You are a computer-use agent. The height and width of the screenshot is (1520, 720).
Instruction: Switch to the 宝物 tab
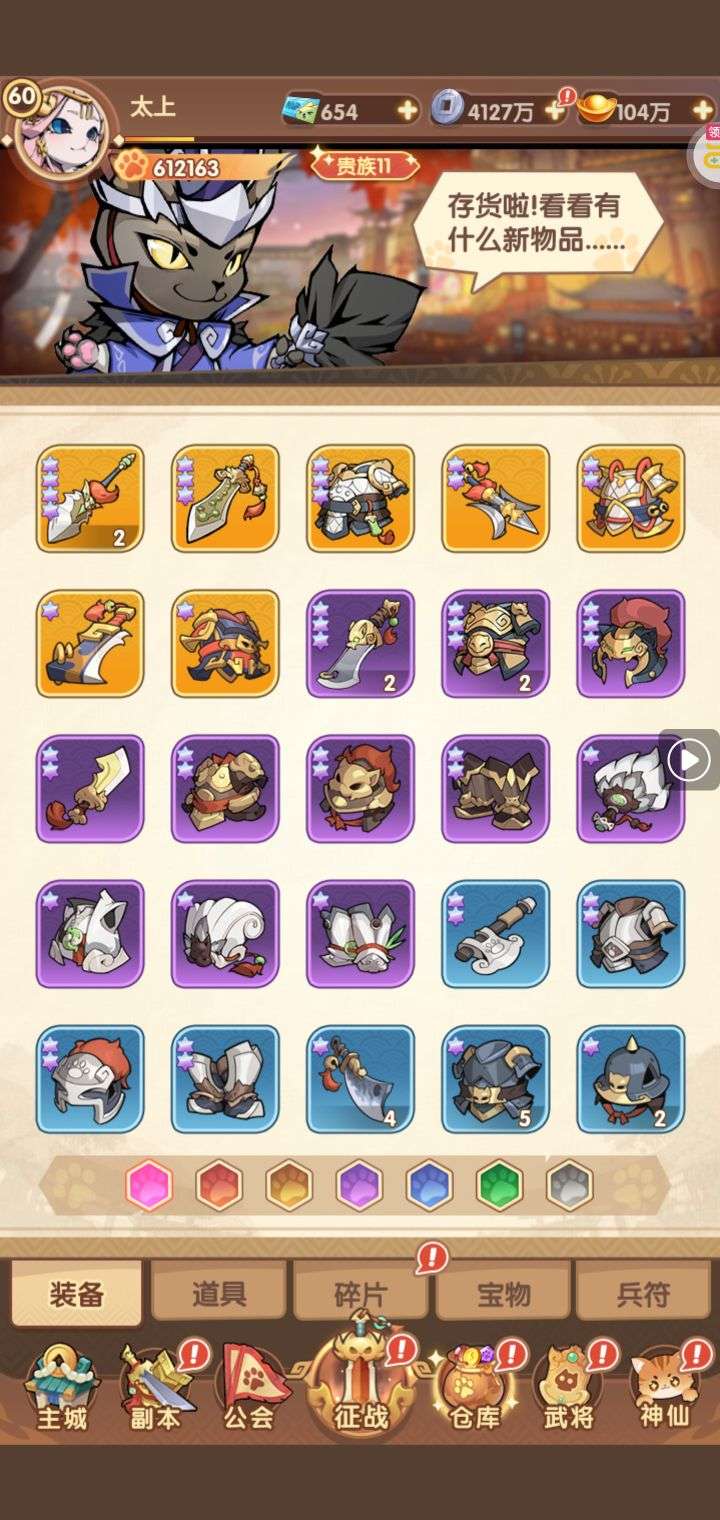coord(503,1294)
